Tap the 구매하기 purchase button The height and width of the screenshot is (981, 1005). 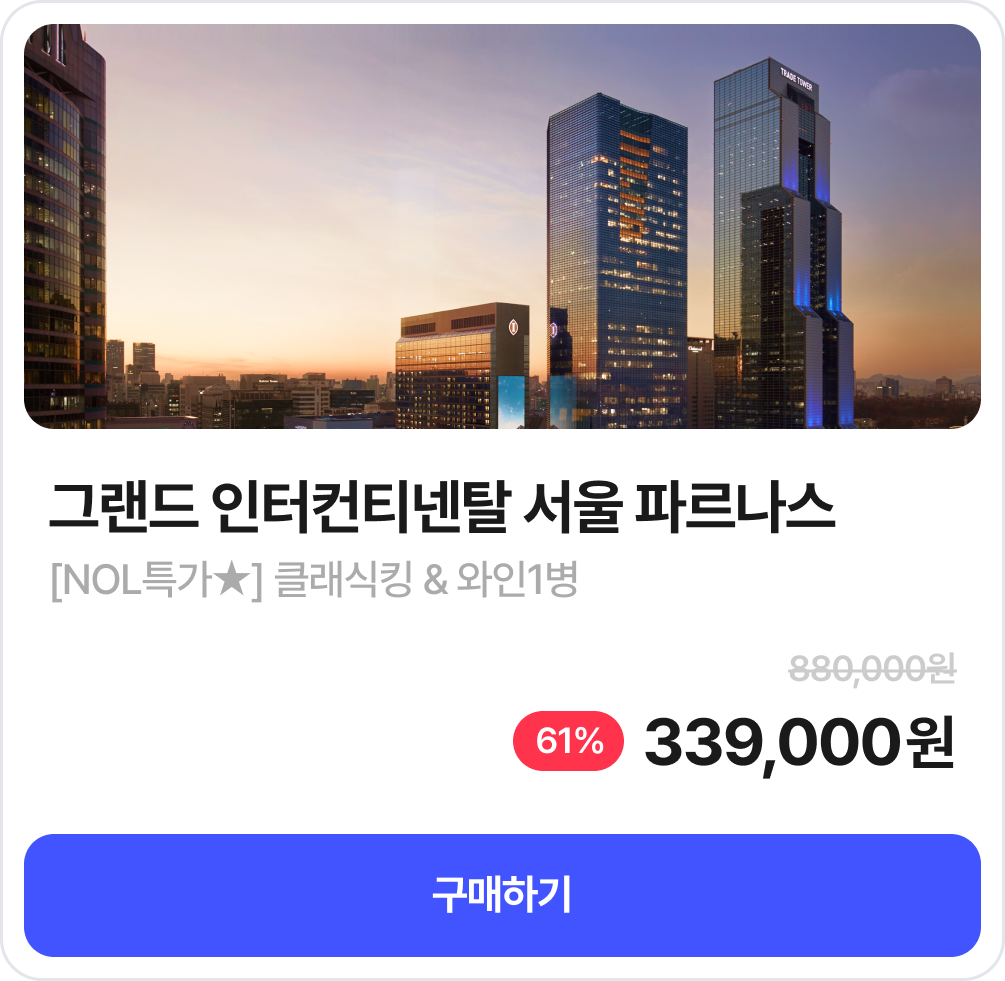[502, 895]
